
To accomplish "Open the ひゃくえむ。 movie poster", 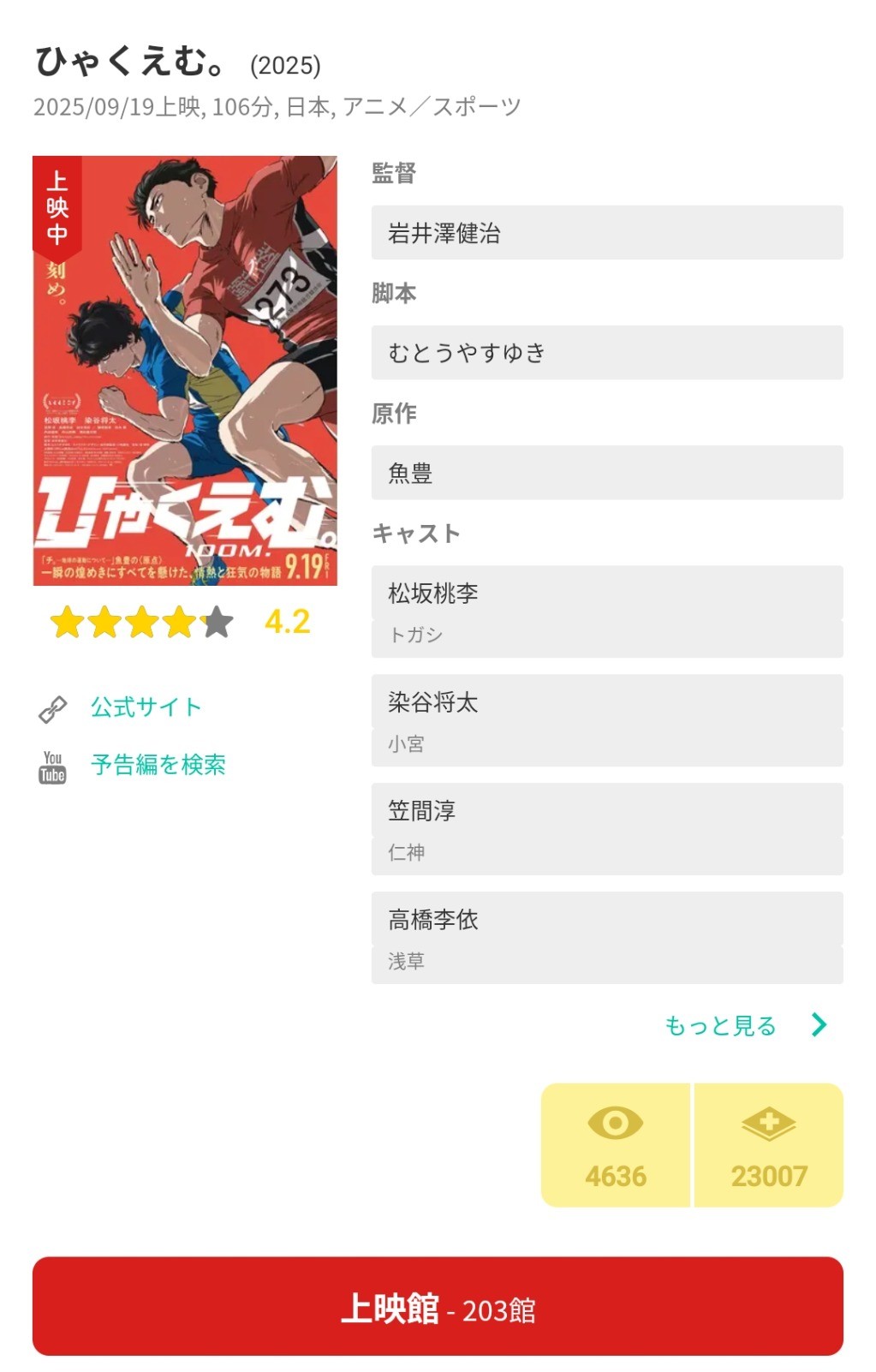I will [x=185, y=371].
